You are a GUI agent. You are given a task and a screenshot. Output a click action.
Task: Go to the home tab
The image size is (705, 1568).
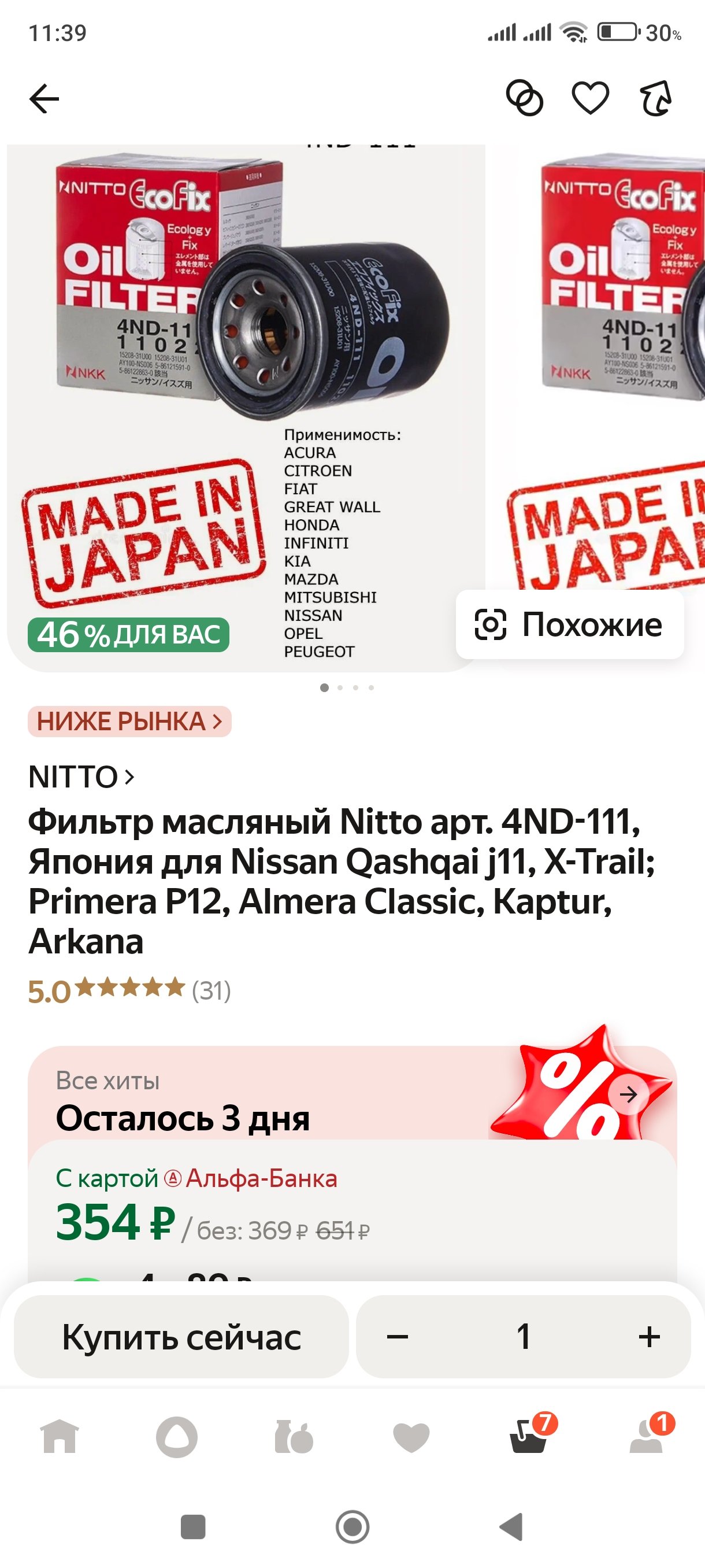click(x=60, y=1437)
